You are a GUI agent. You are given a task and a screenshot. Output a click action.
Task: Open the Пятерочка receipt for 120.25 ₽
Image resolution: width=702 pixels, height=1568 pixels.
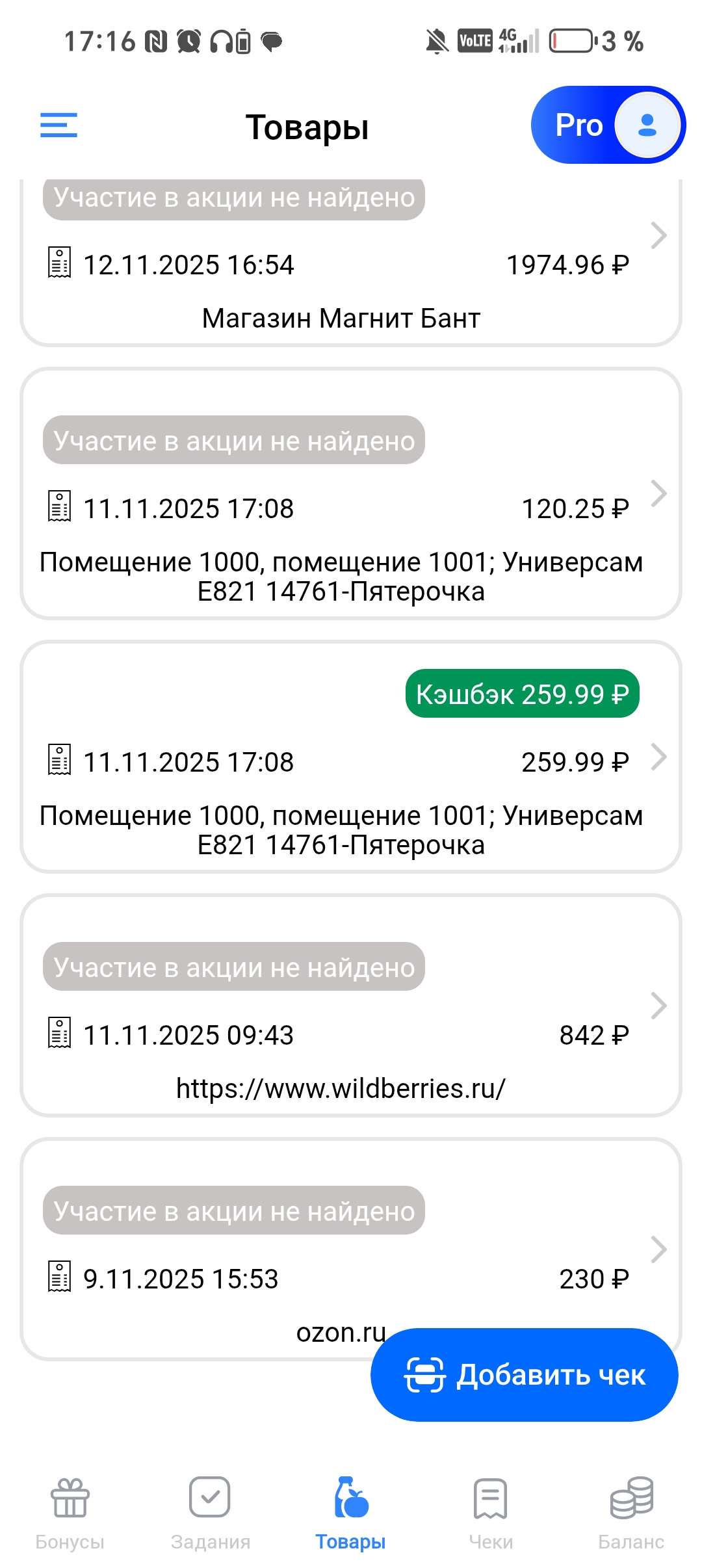point(351,508)
